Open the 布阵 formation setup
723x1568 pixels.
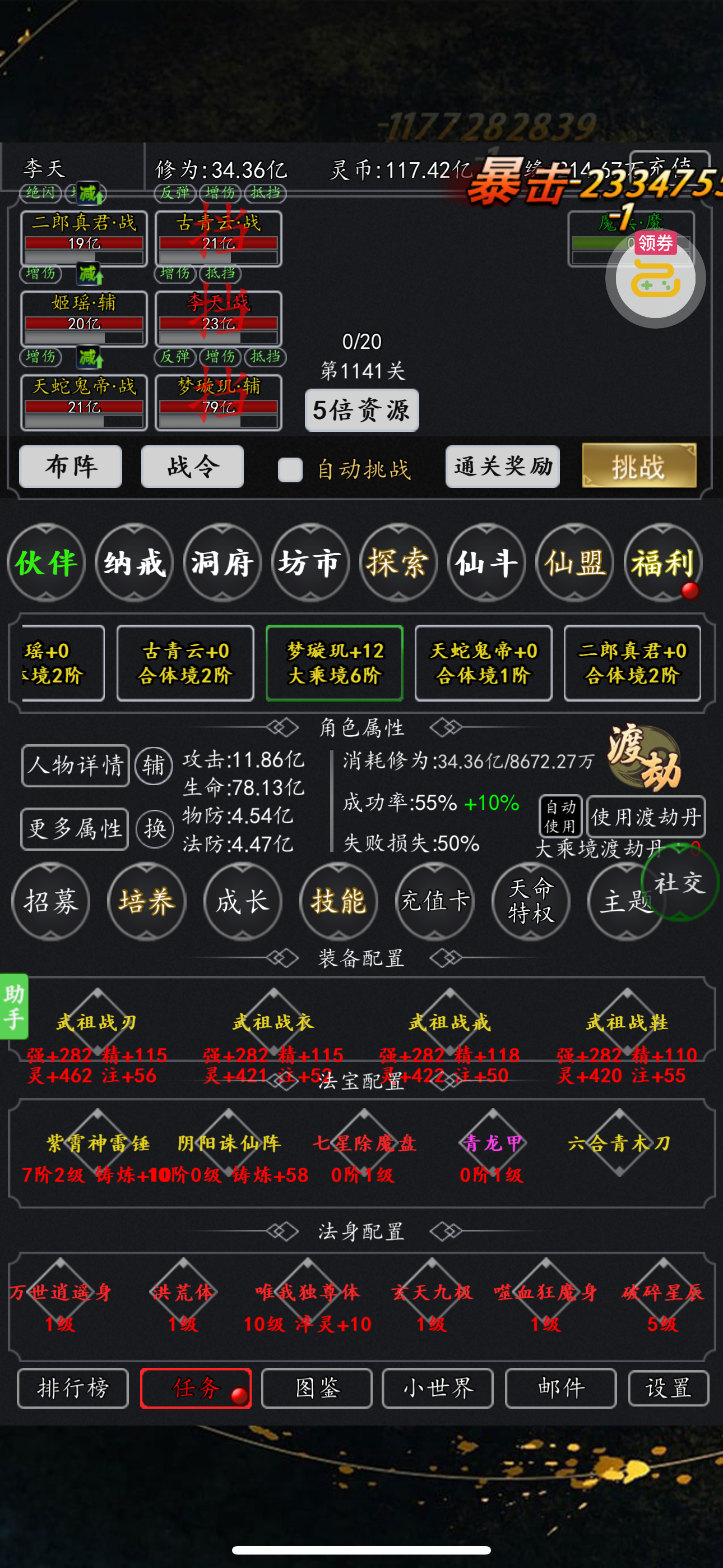coord(71,466)
